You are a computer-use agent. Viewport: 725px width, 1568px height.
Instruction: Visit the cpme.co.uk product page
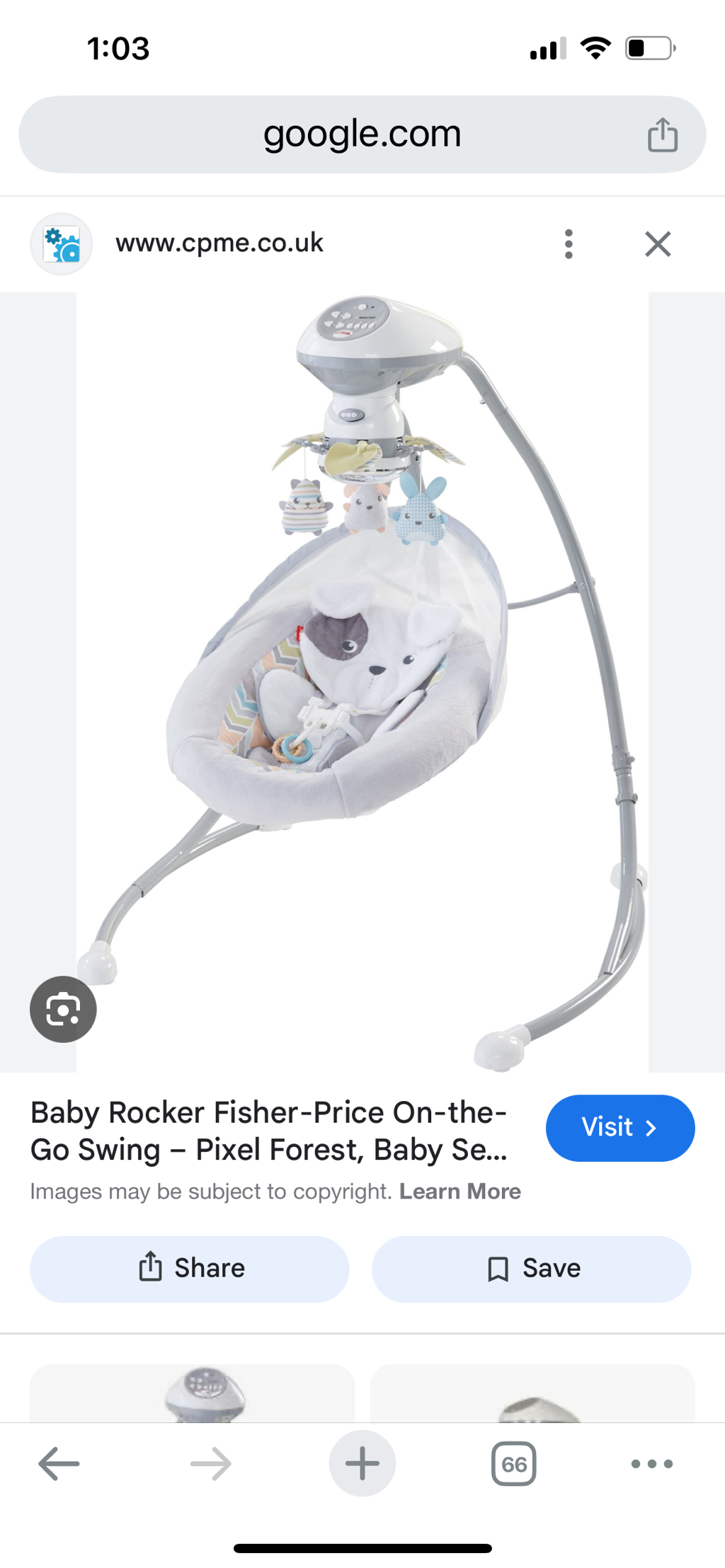click(x=620, y=1127)
